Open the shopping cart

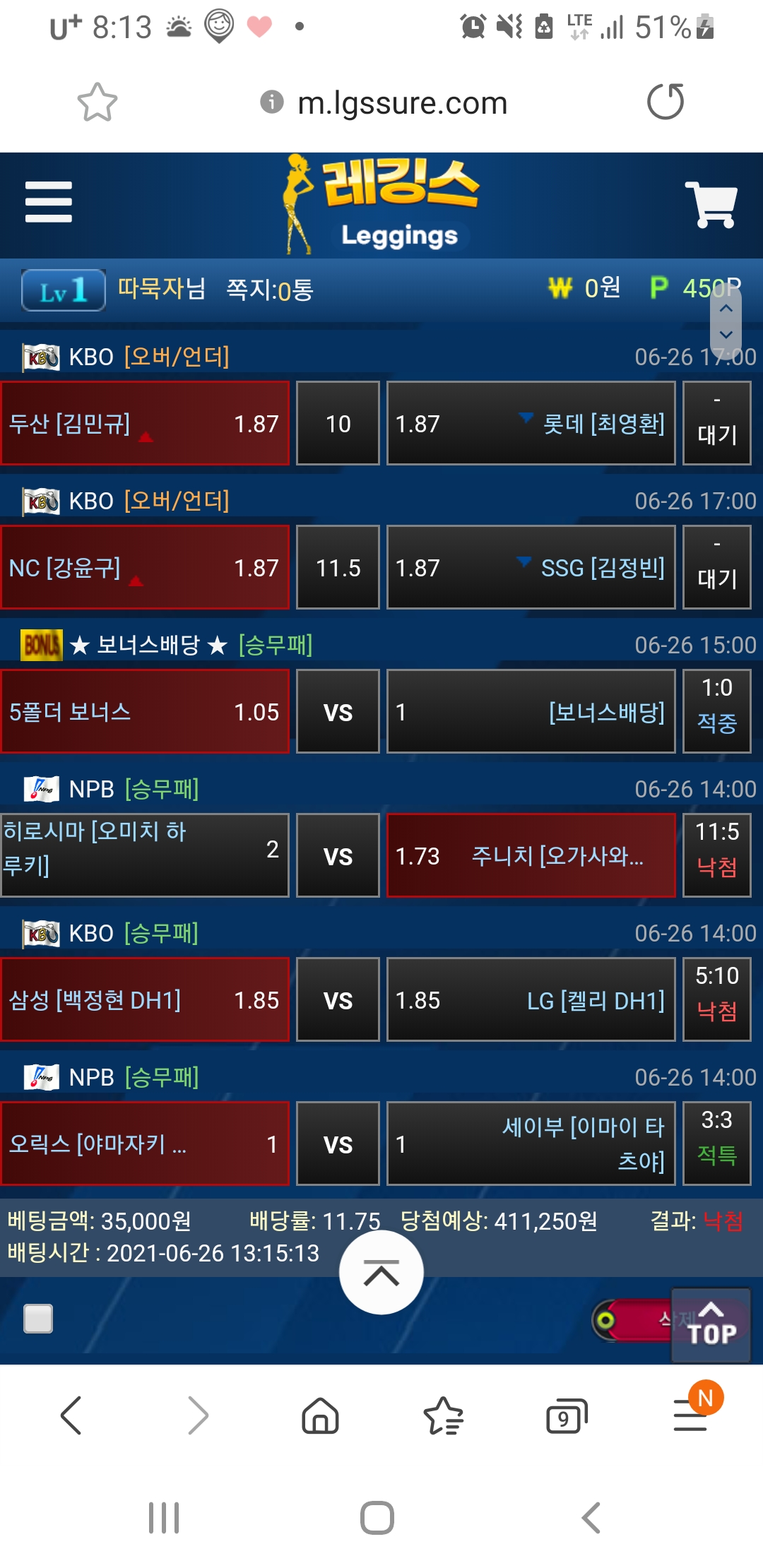(x=711, y=205)
